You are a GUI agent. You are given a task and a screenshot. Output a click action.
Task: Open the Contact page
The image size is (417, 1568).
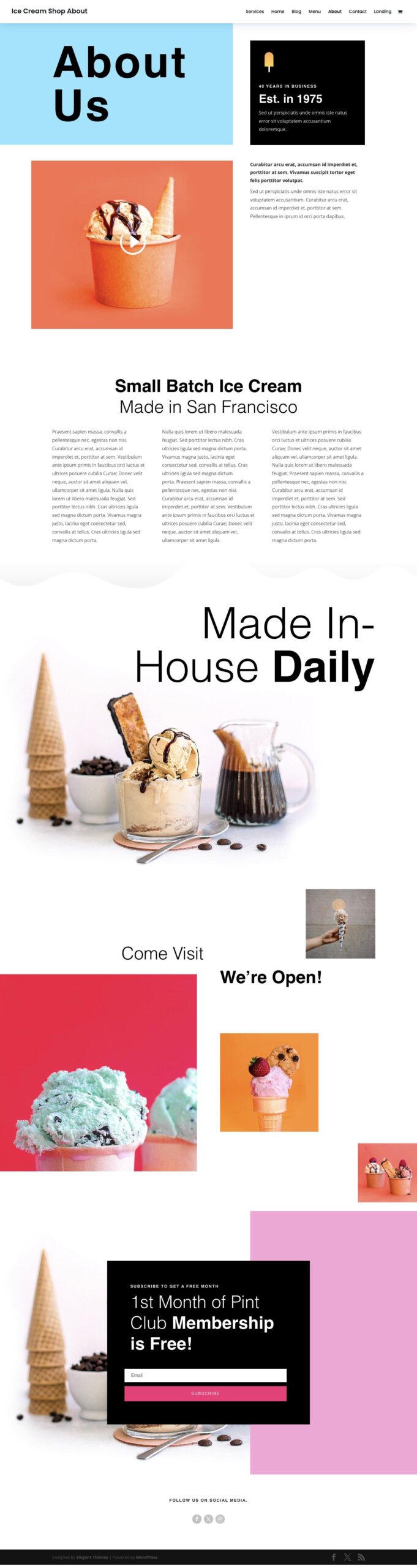pyautogui.click(x=358, y=12)
